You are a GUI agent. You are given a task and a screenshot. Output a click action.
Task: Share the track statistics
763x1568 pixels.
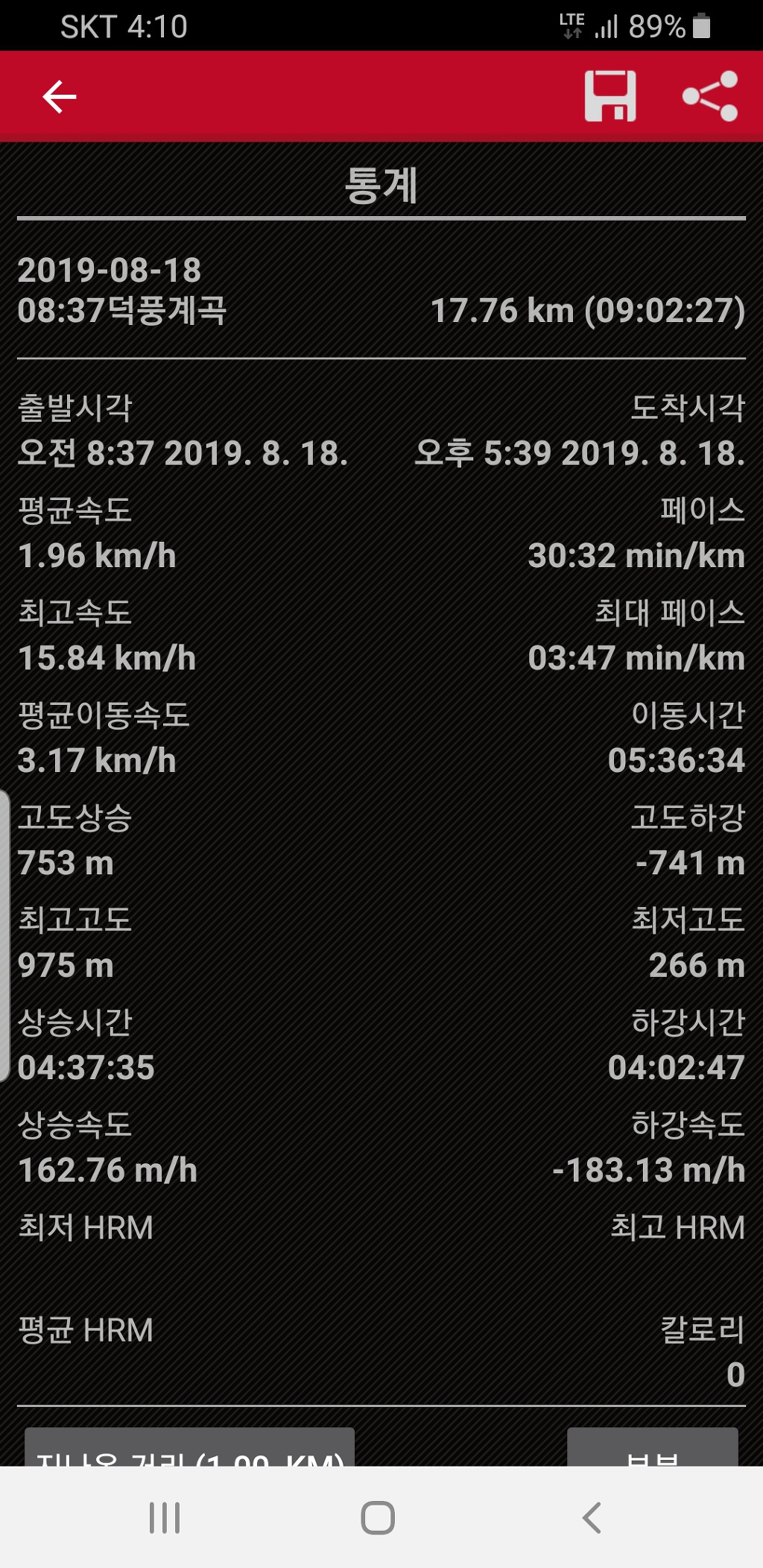[710, 96]
